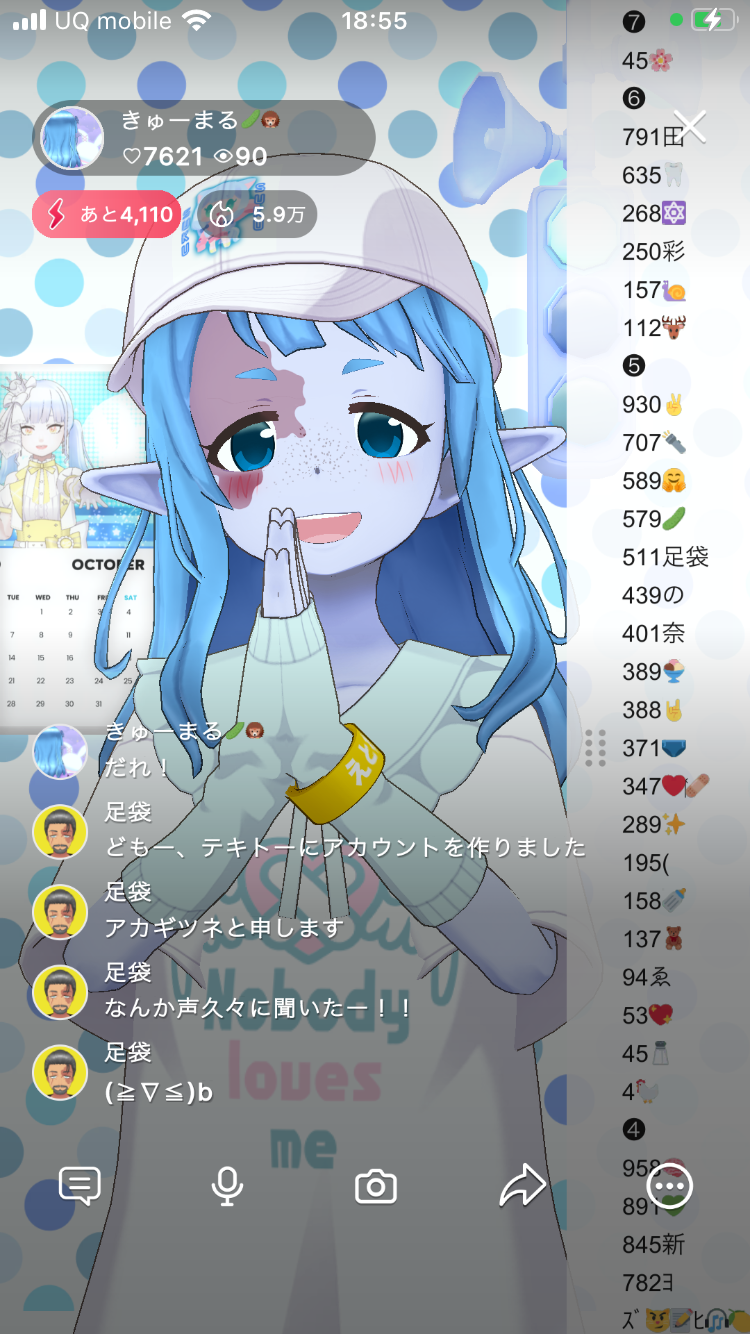The image size is (750, 1334).
Task: Close the live stream with X
Action: tap(690, 127)
